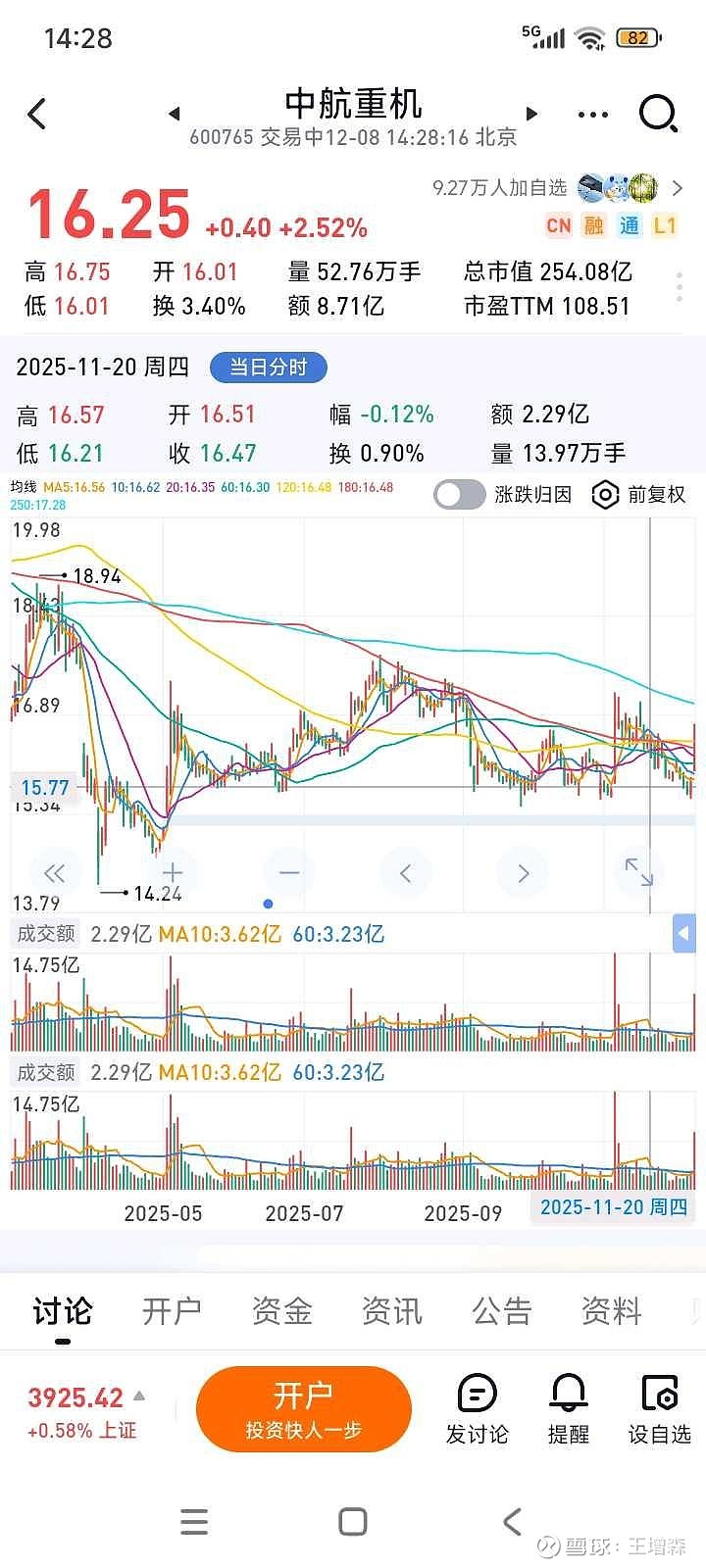Jump to earliest data with double arrow
The image size is (706, 1568).
pos(55,872)
